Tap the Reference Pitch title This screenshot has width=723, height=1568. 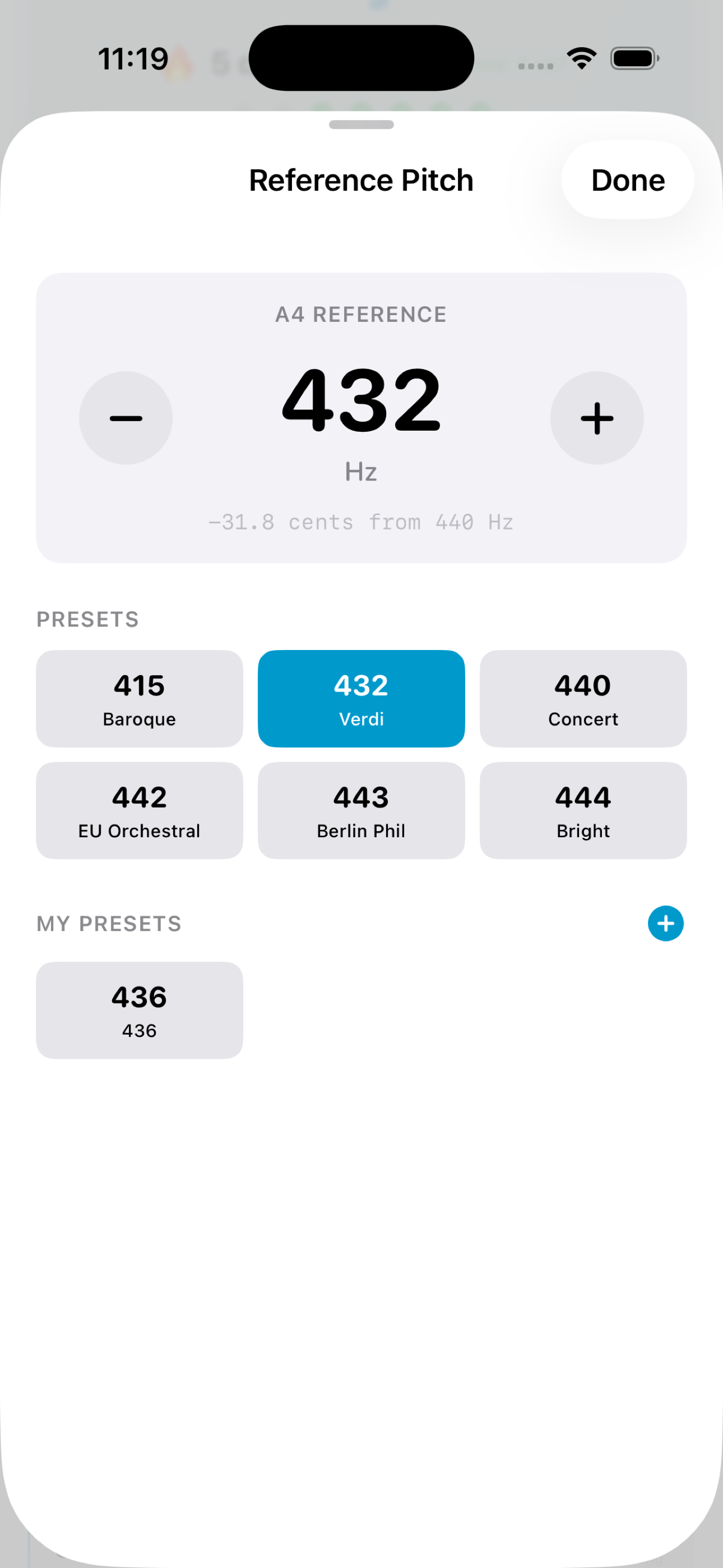tap(361, 179)
